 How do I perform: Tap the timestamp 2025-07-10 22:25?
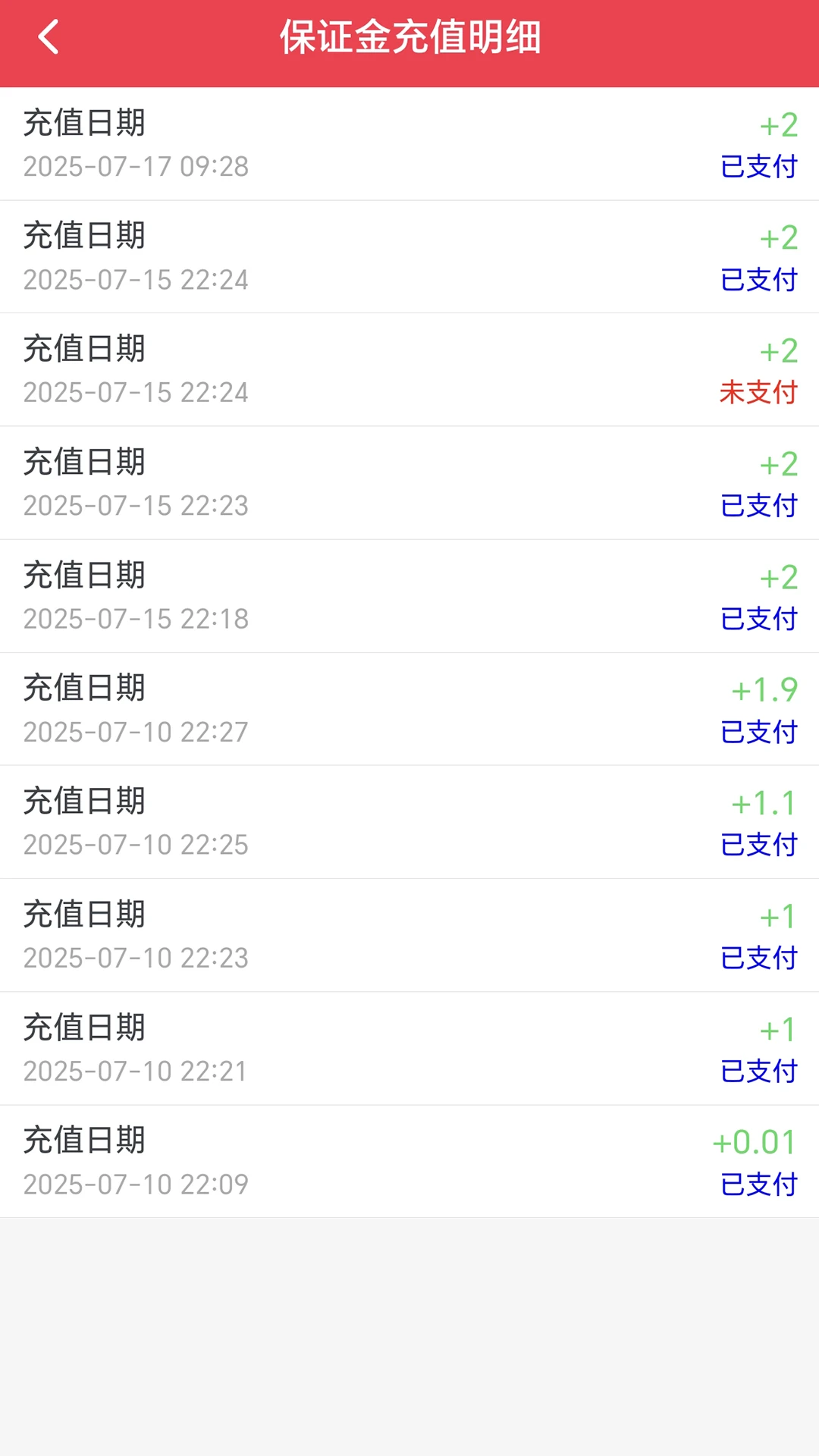(135, 844)
